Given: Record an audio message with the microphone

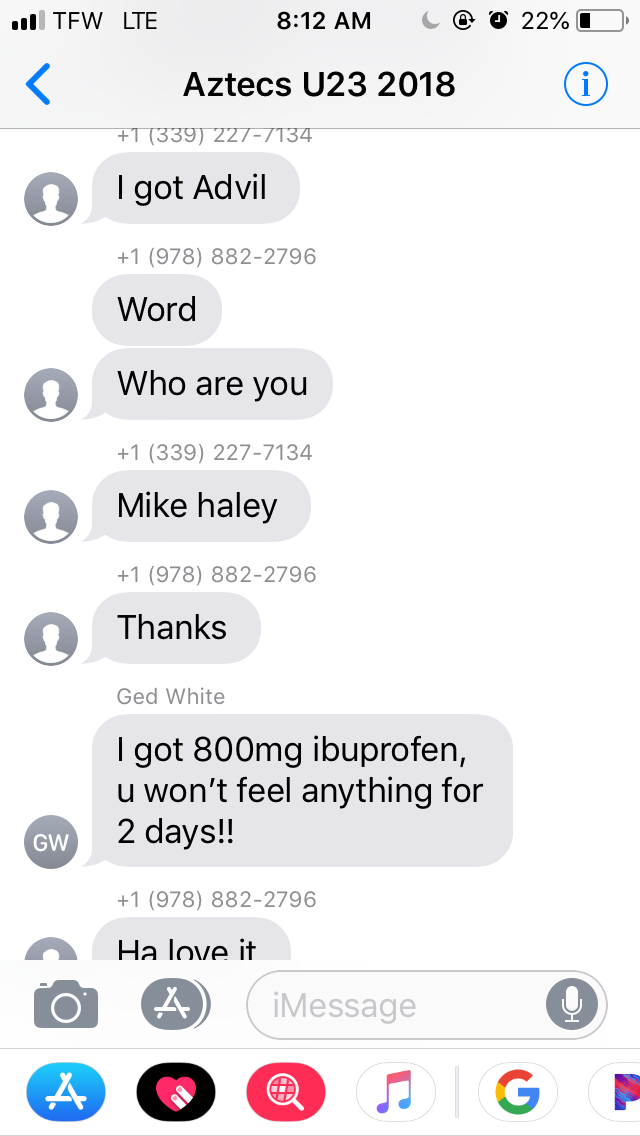Looking at the screenshot, I should pos(572,1004).
